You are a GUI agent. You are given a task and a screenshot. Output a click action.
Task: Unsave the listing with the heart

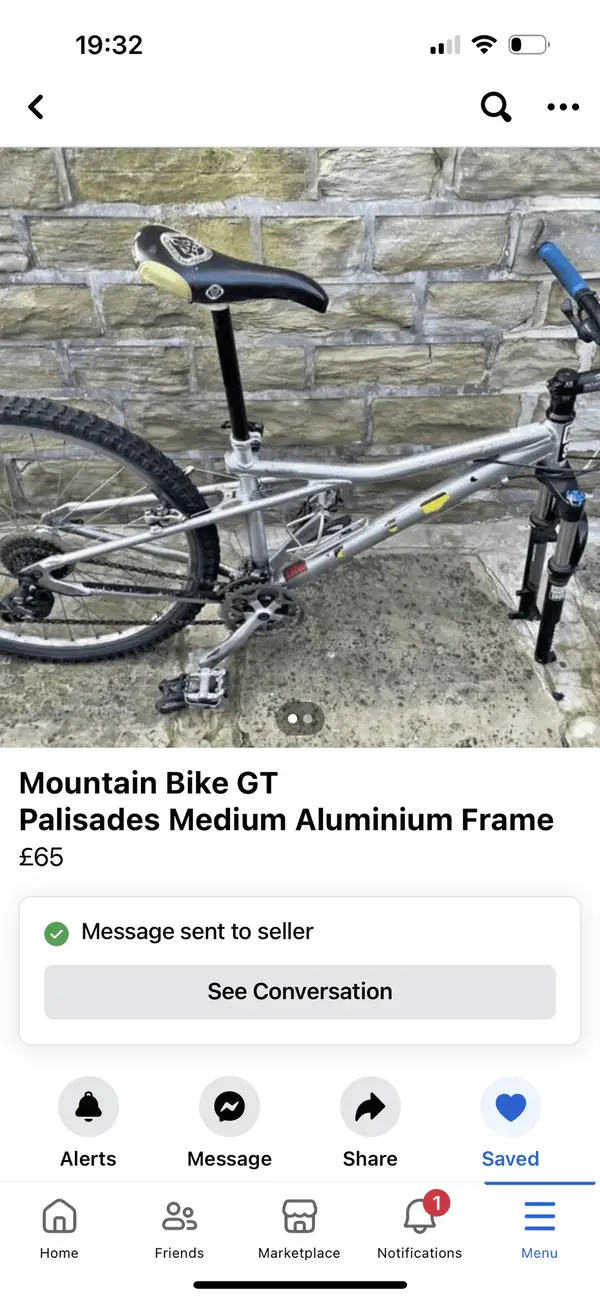[510, 1107]
